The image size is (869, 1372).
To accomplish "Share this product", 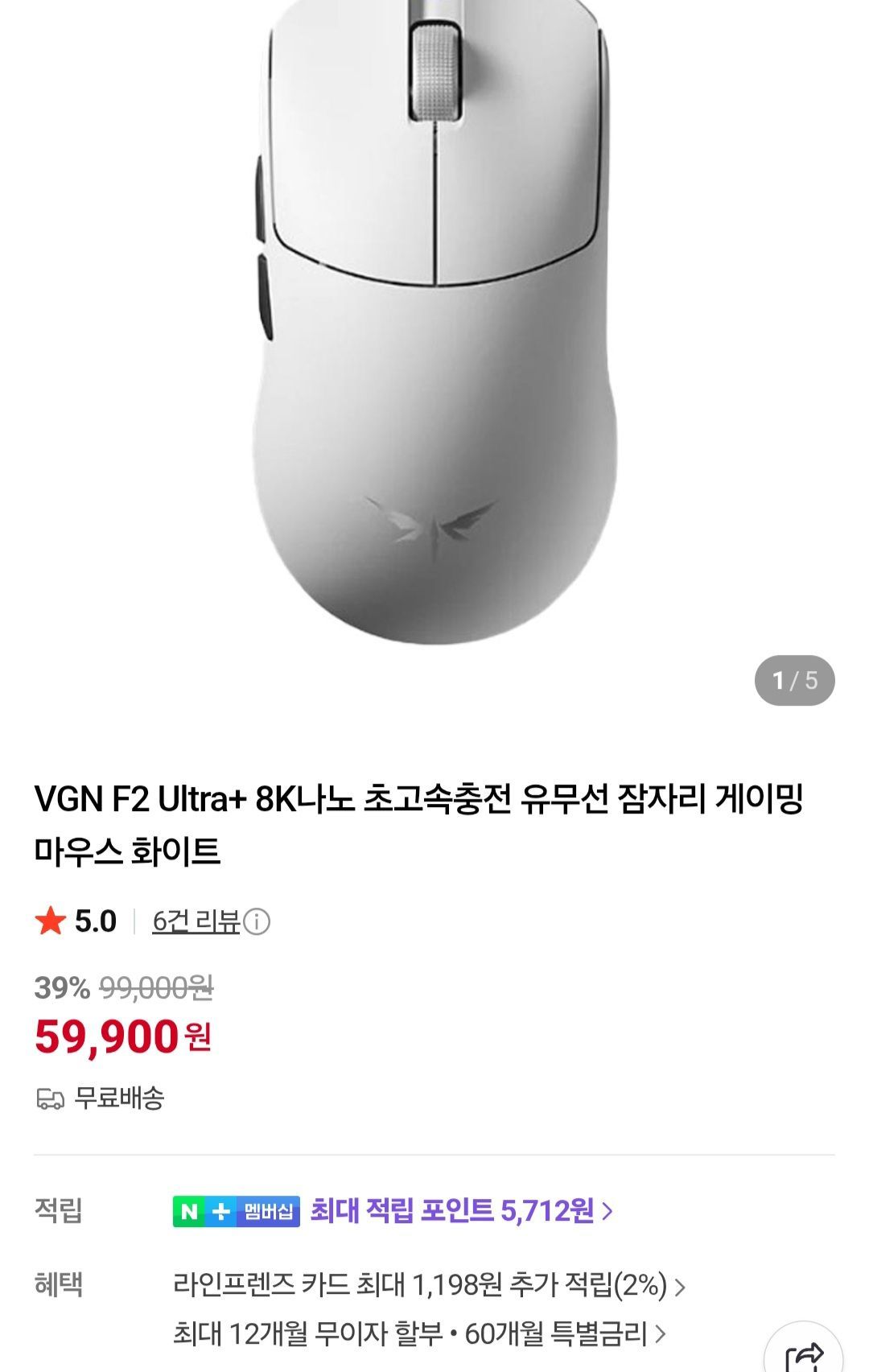I will (804, 1356).
